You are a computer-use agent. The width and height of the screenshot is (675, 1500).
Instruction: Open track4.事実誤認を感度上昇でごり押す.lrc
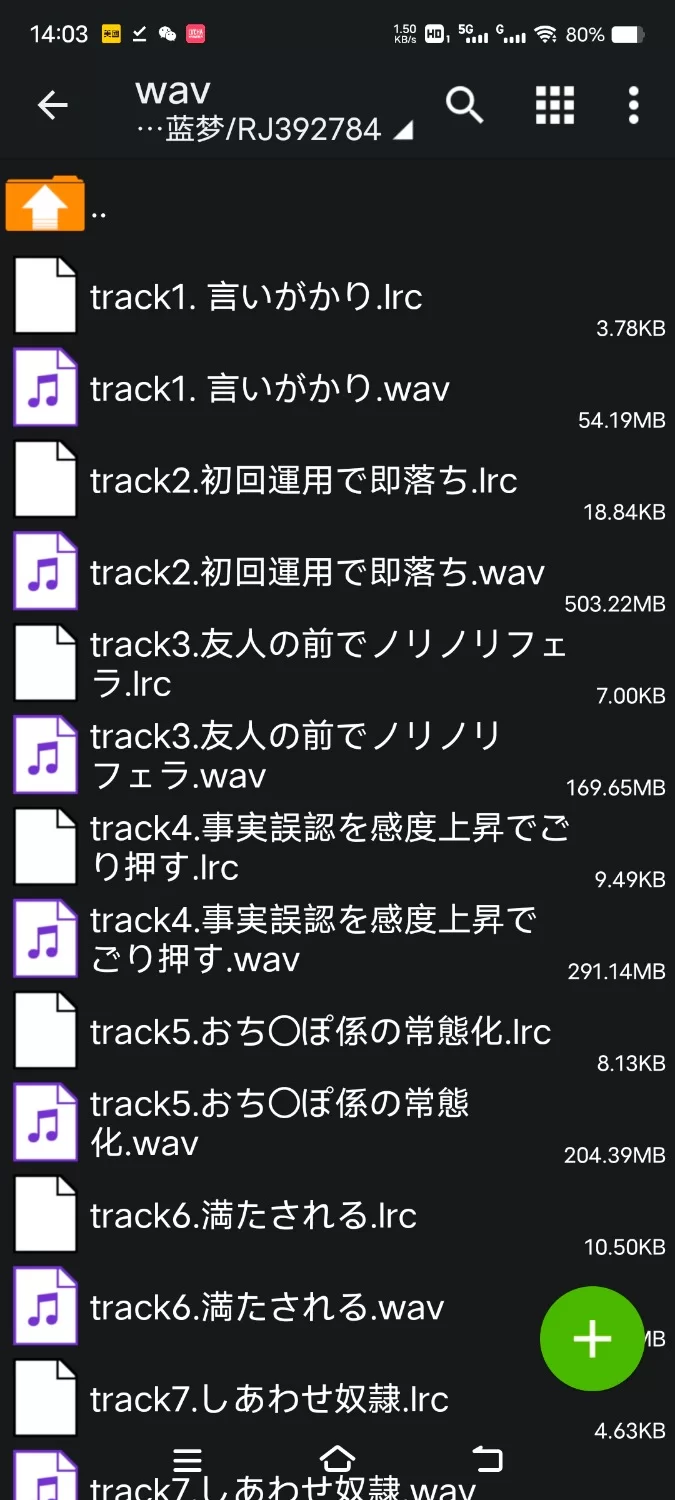coord(329,848)
